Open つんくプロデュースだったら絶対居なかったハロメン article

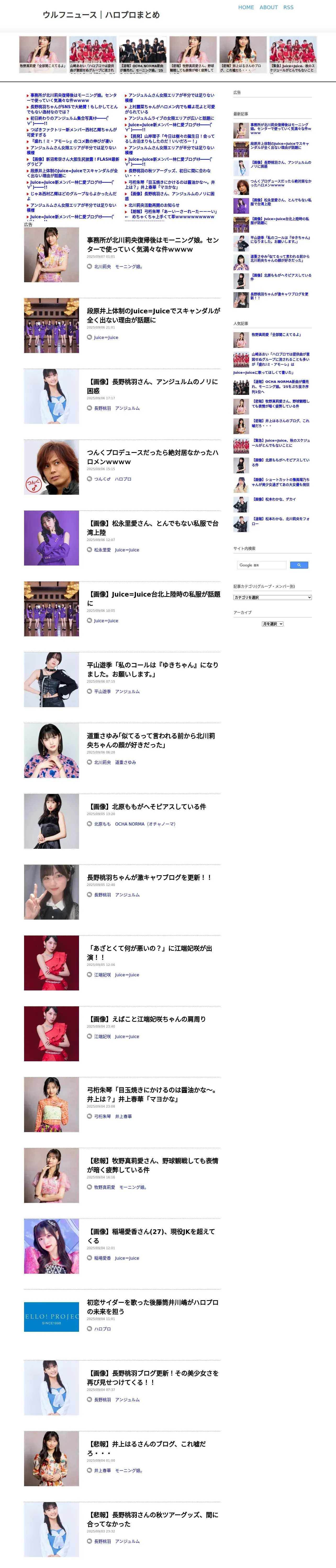[153, 457]
